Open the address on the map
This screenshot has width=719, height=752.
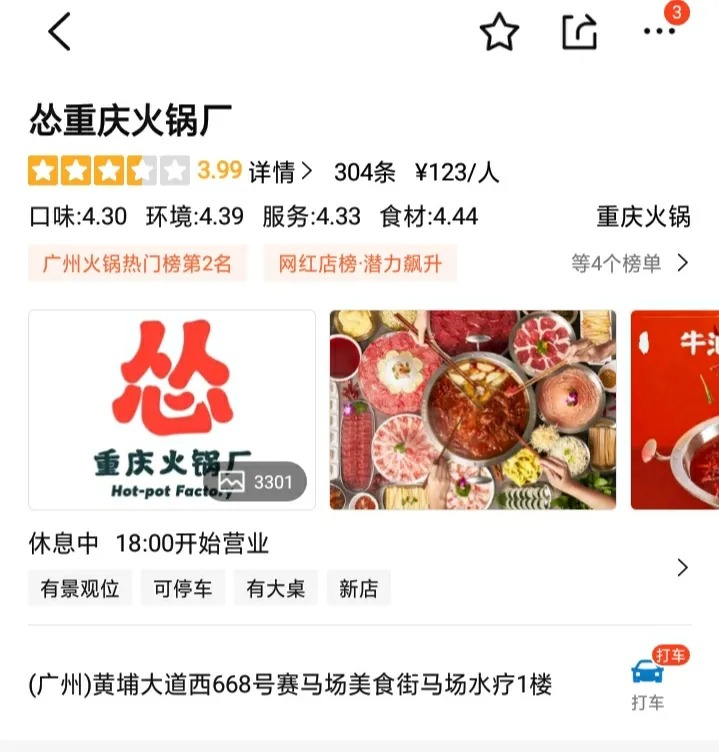[290, 685]
